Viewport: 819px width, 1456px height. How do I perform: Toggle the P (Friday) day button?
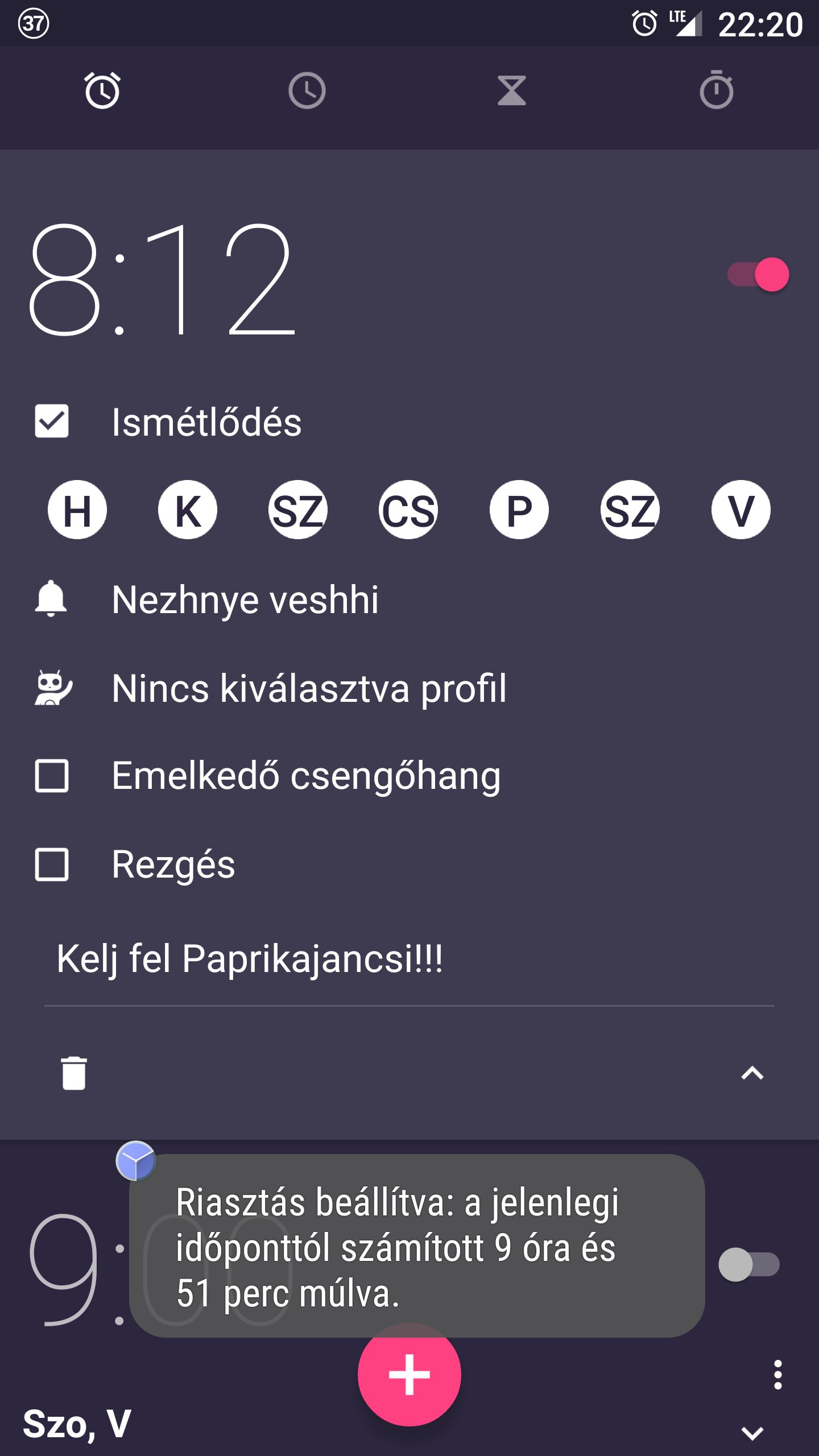point(519,510)
